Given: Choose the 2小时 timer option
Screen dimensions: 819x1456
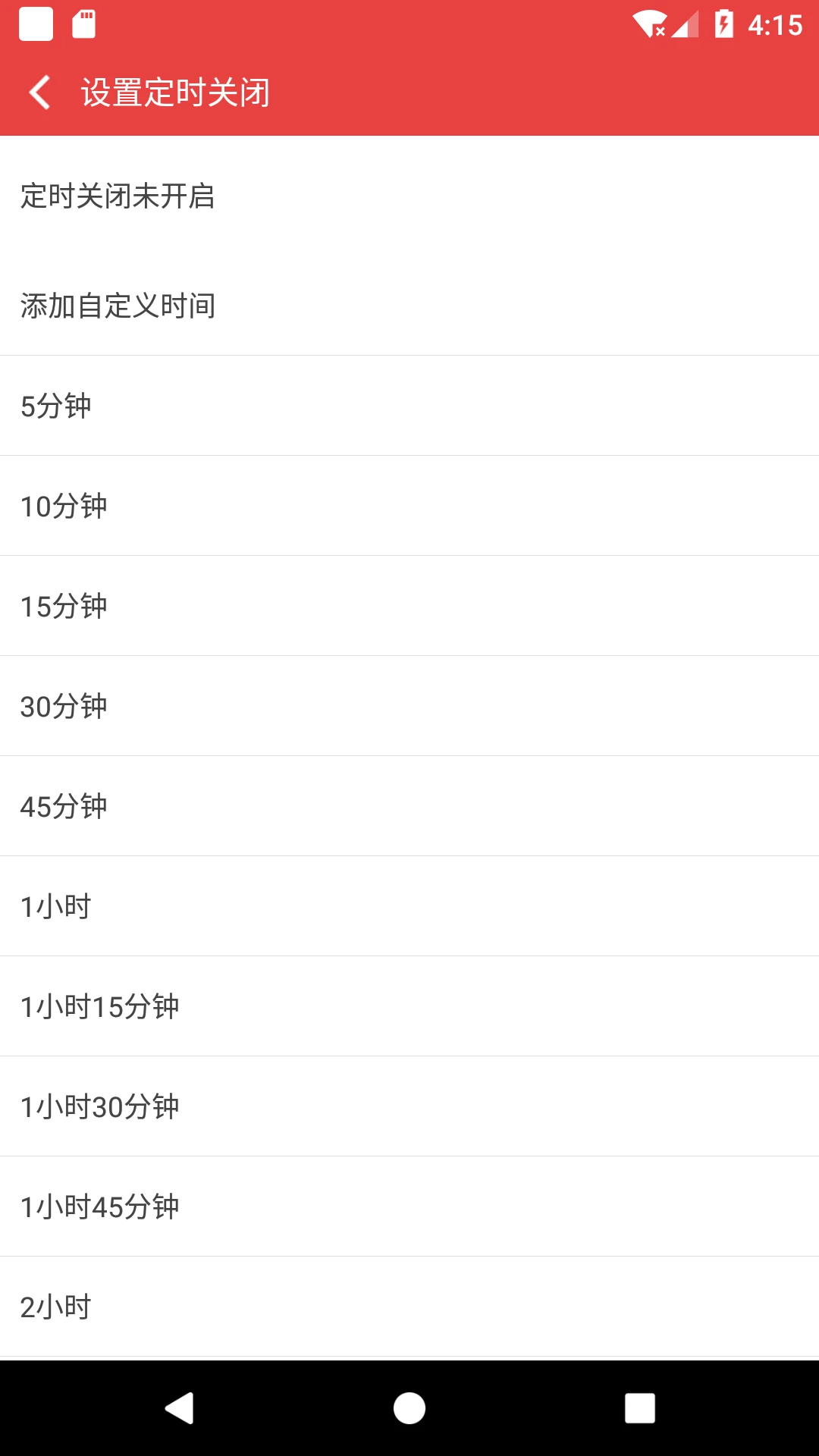Looking at the screenshot, I should [56, 1307].
